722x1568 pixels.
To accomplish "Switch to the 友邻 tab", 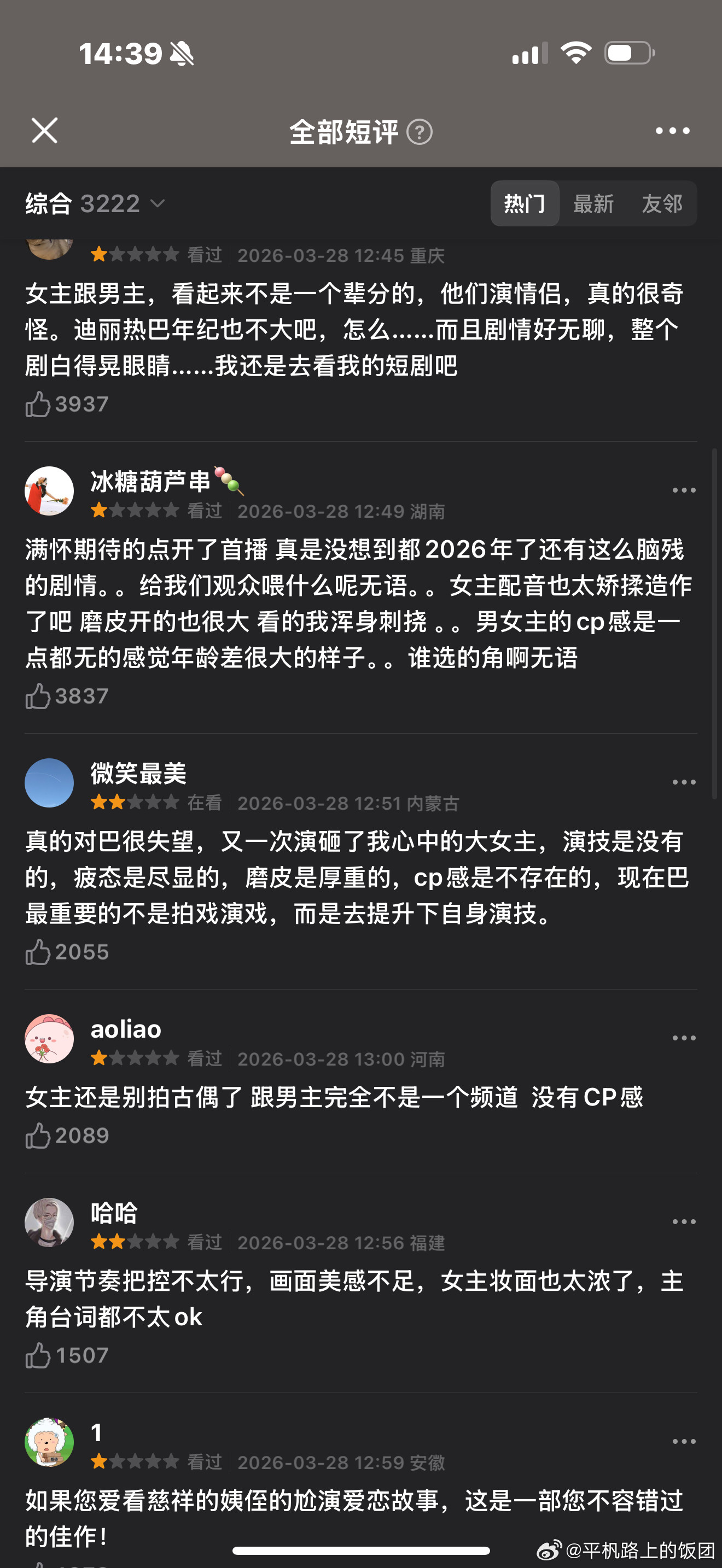I will pyautogui.click(x=663, y=203).
